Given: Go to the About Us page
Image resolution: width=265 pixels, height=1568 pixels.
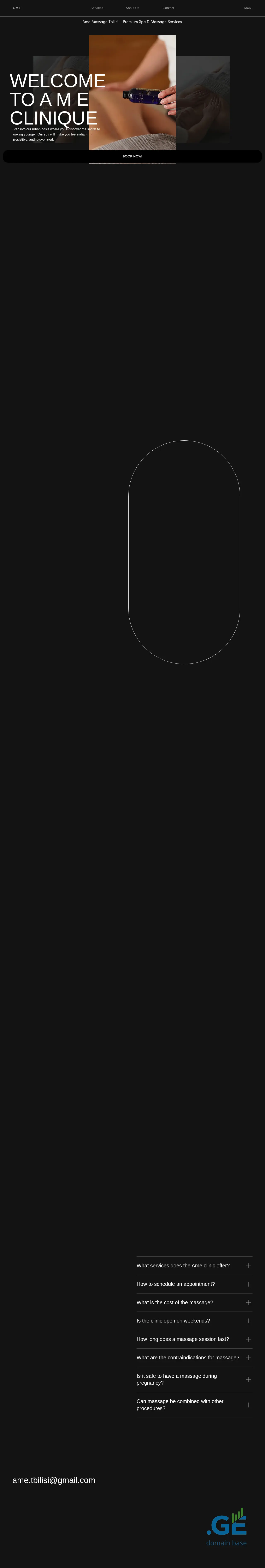Looking at the screenshot, I should point(132,8).
